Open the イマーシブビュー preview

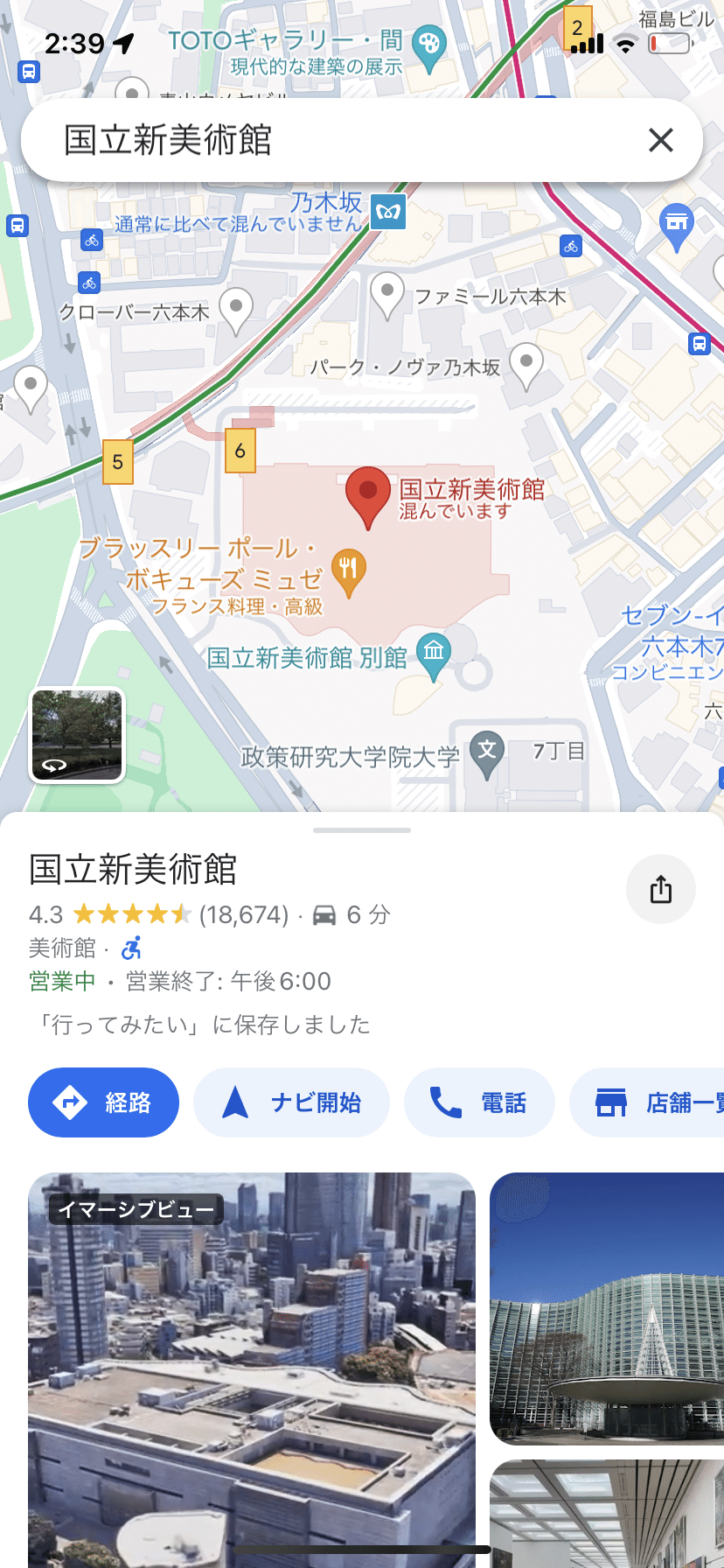[252, 1365]
